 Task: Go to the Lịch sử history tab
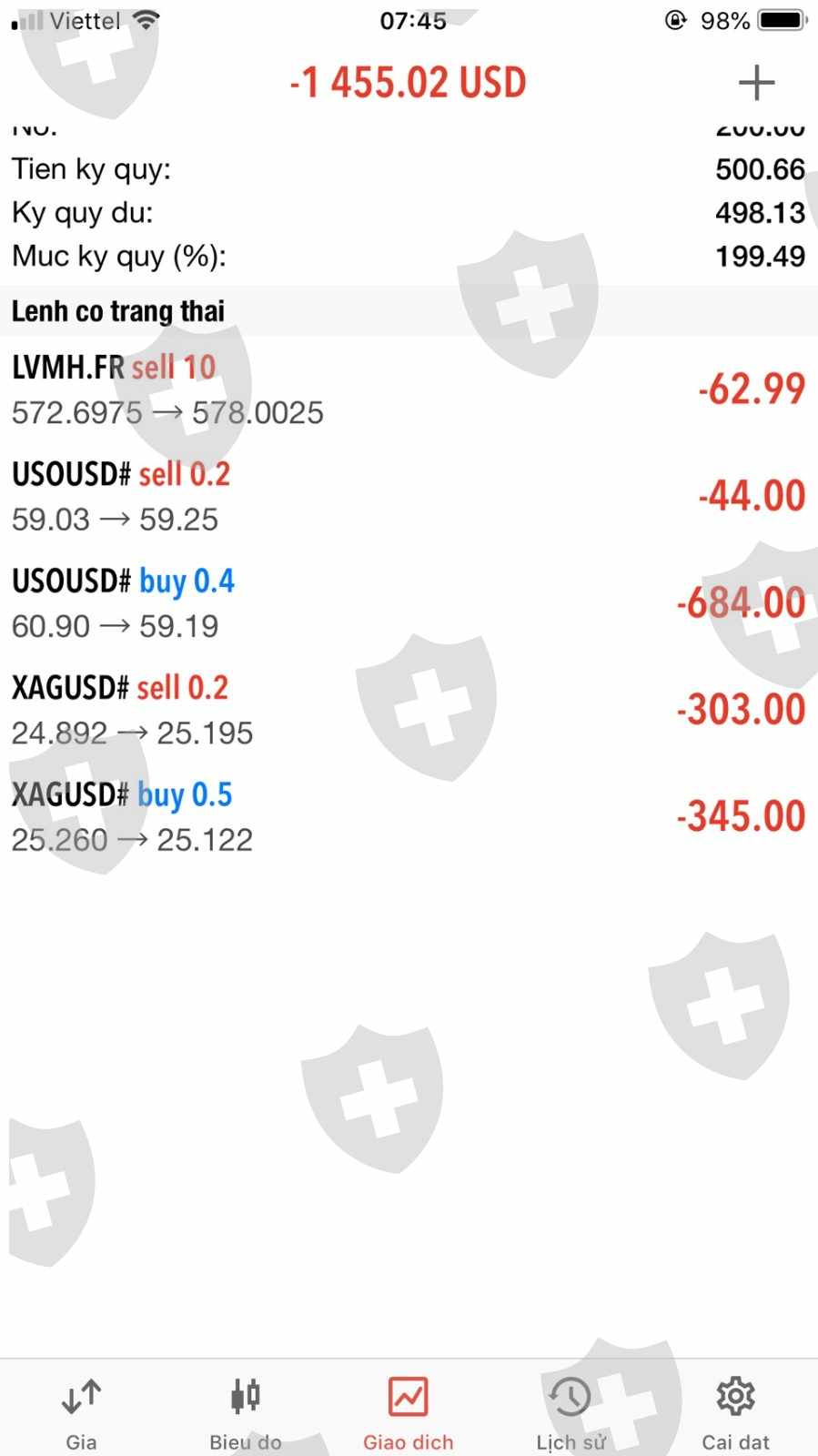tap(571, 1410)
